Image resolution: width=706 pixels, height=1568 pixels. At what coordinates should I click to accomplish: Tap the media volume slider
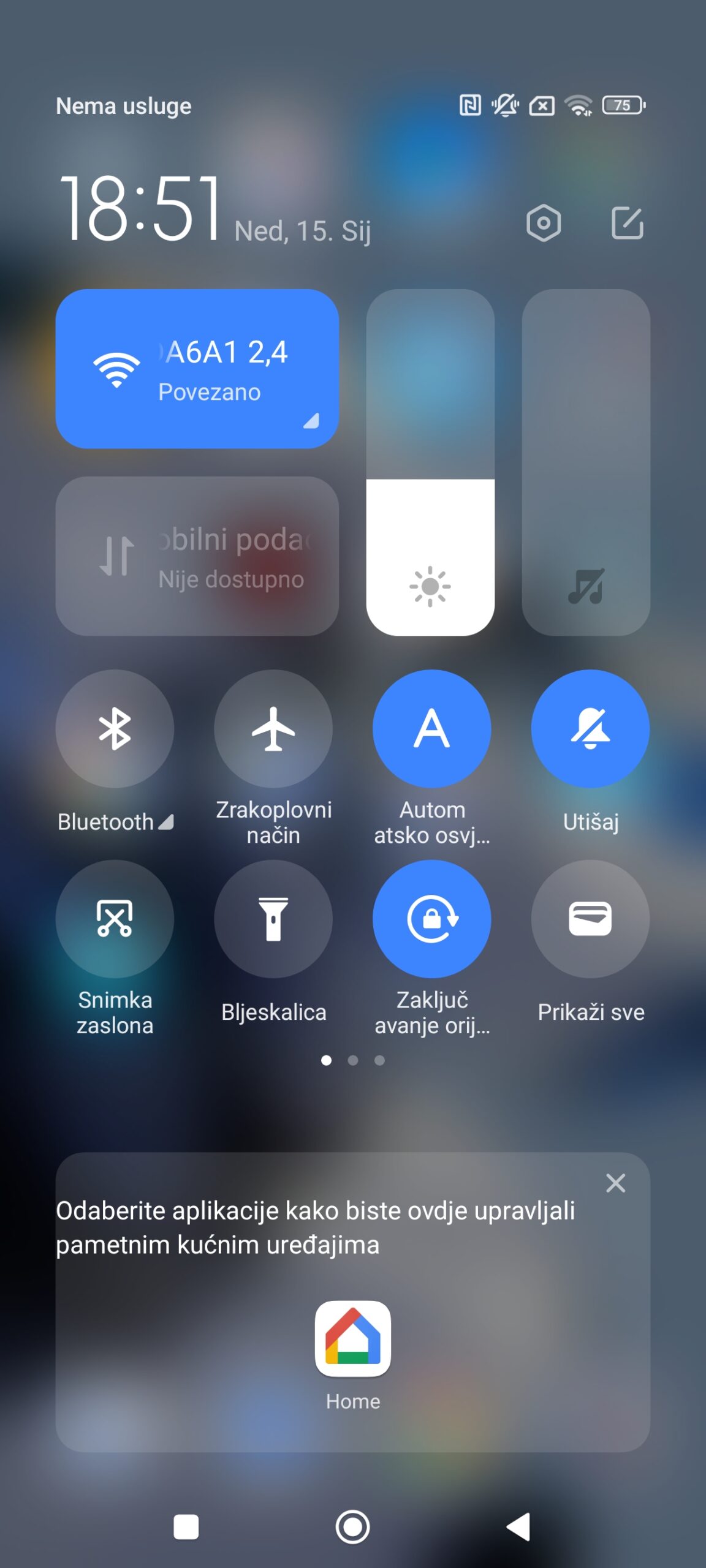click(586, 462)
